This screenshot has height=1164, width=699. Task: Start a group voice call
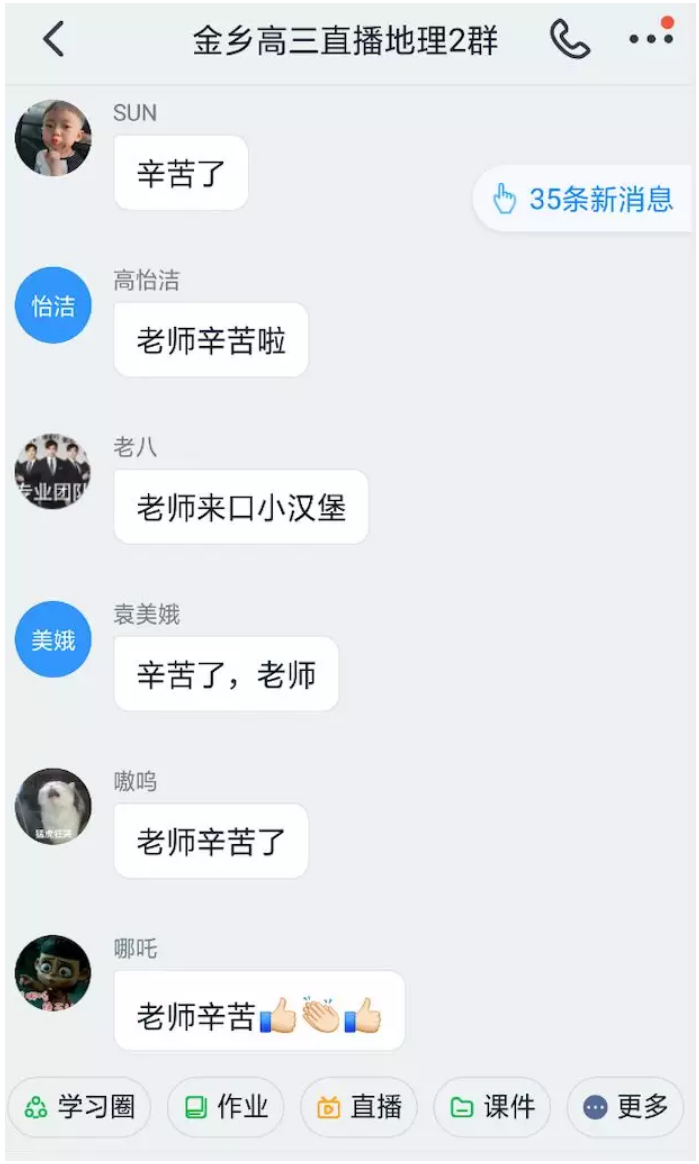(570, 40)
